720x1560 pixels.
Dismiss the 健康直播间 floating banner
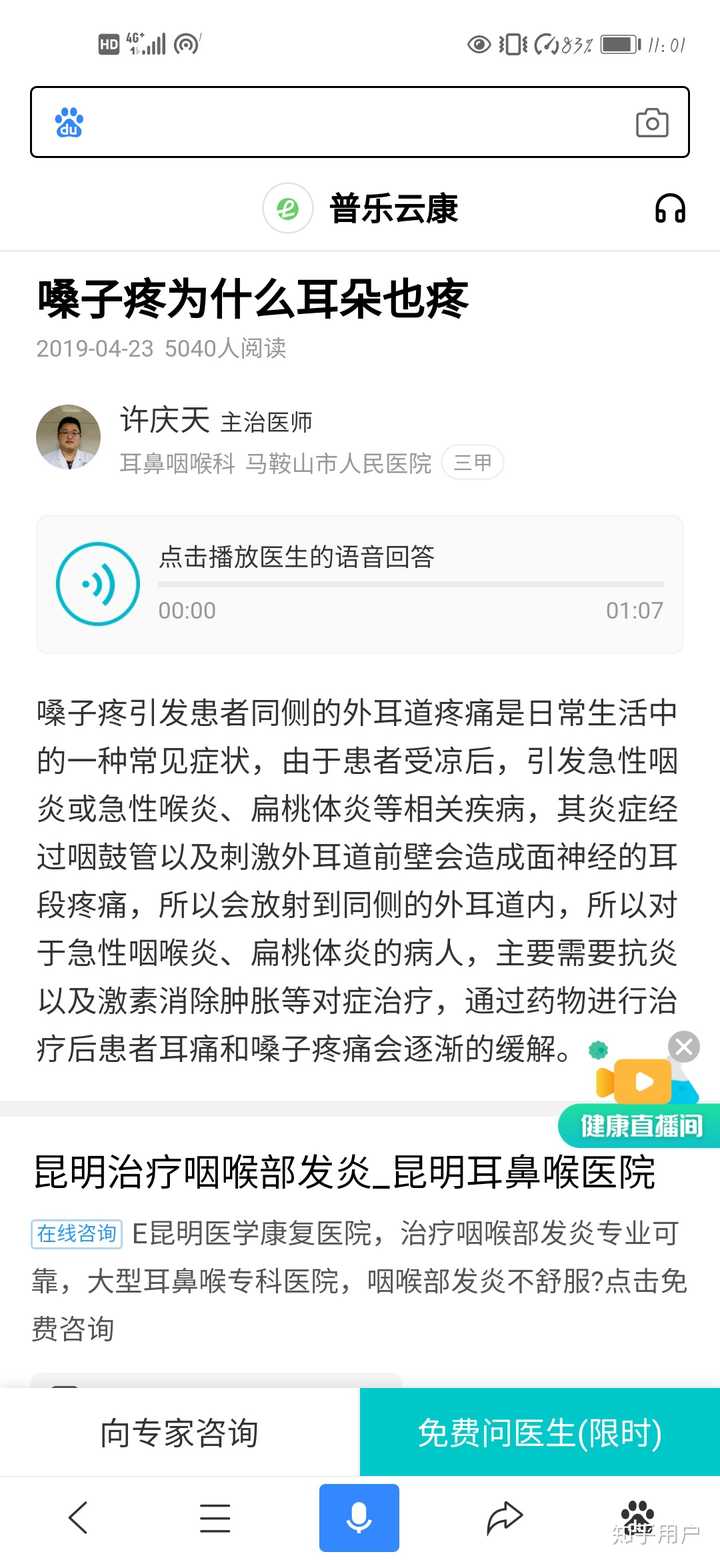[684, 1047]
